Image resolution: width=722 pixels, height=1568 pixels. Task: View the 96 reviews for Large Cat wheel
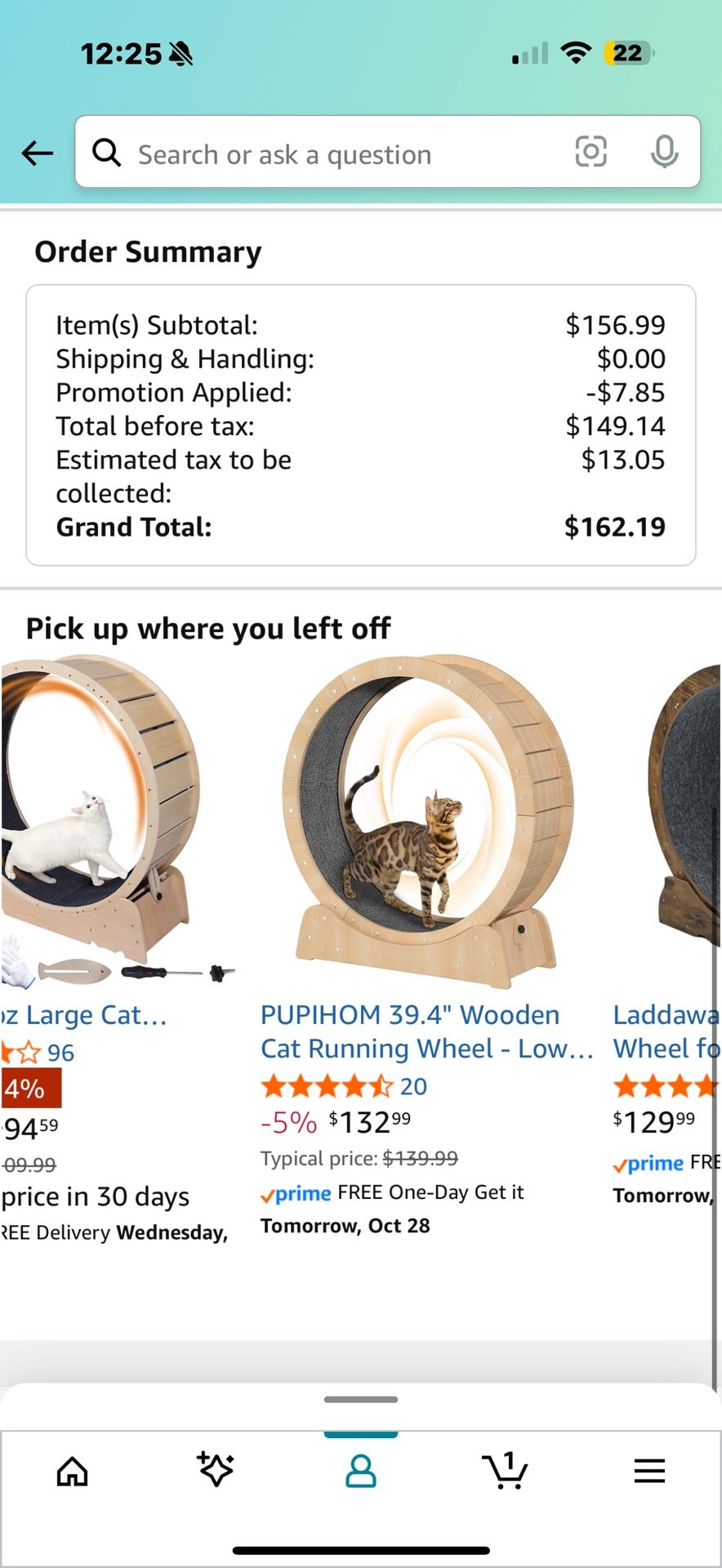click(x=60, y=1053)
